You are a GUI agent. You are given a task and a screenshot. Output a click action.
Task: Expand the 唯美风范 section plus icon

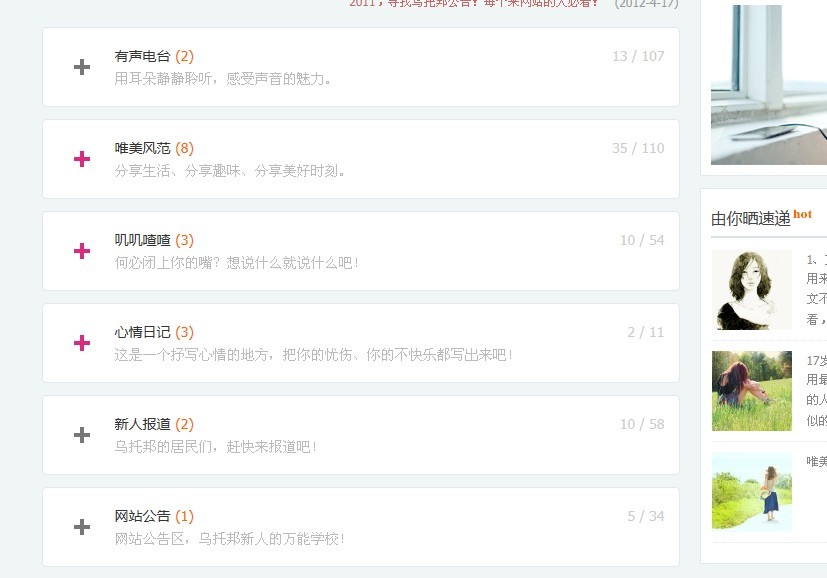(x=82, y=159)
